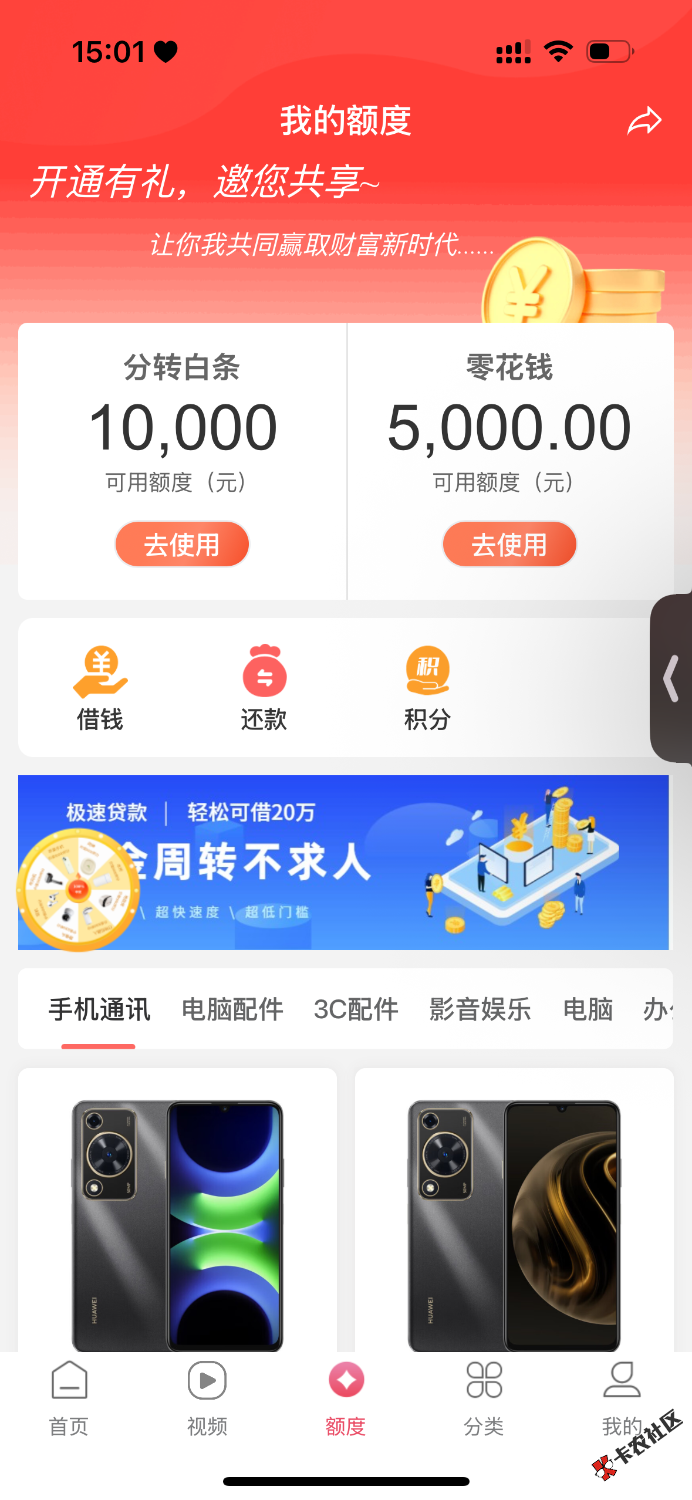Open 借钱 to borrow money
The width and height of the screenshot is (692, 1500).
100,688
